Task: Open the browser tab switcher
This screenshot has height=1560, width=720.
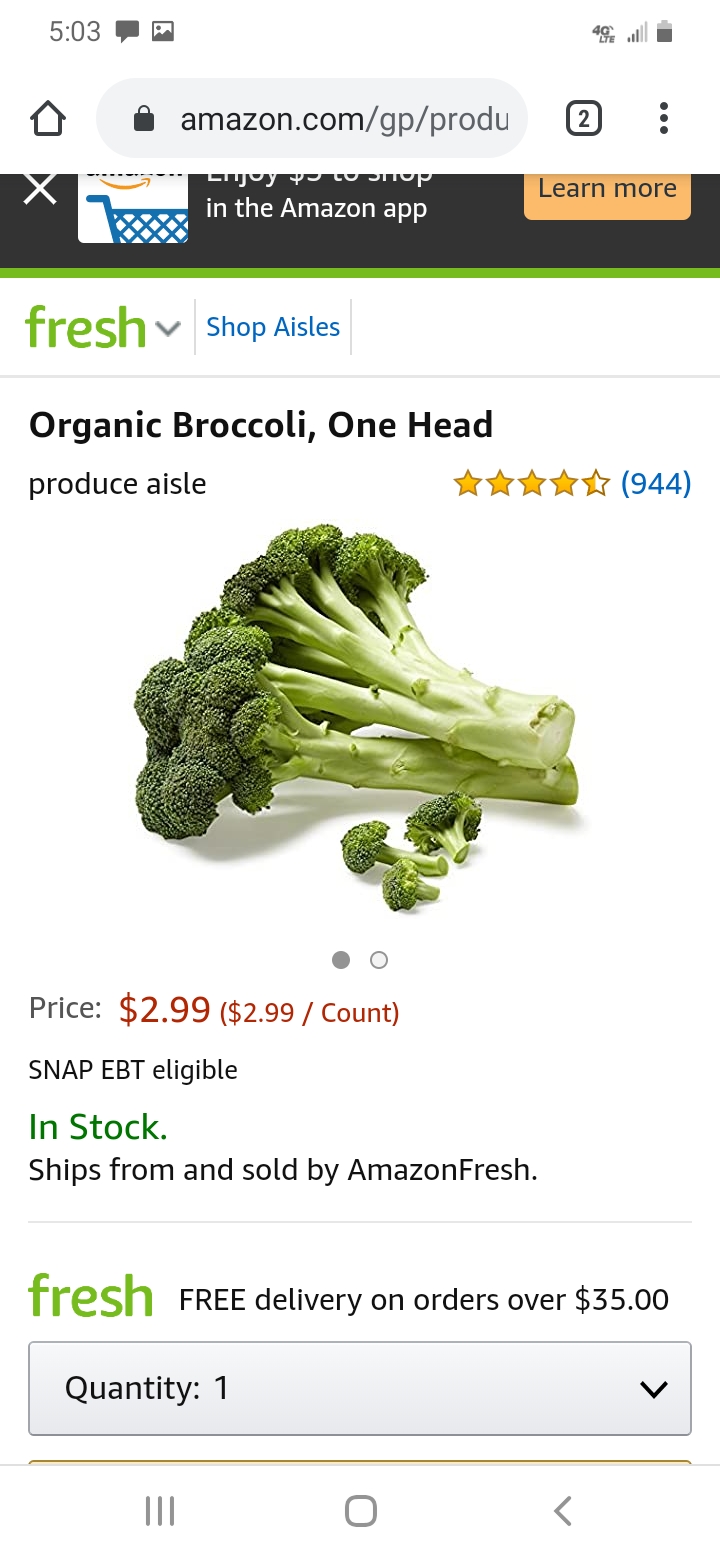Action: 584,119
